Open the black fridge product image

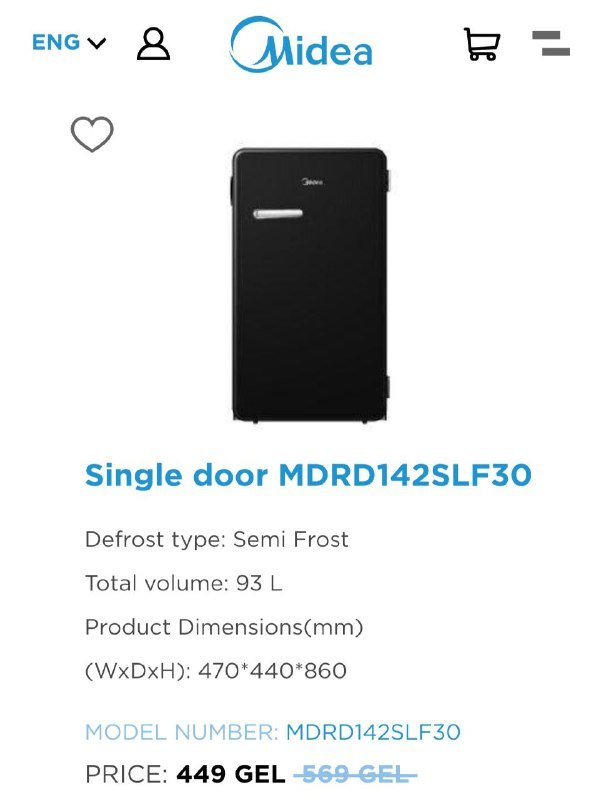click(x=308, y=284)
